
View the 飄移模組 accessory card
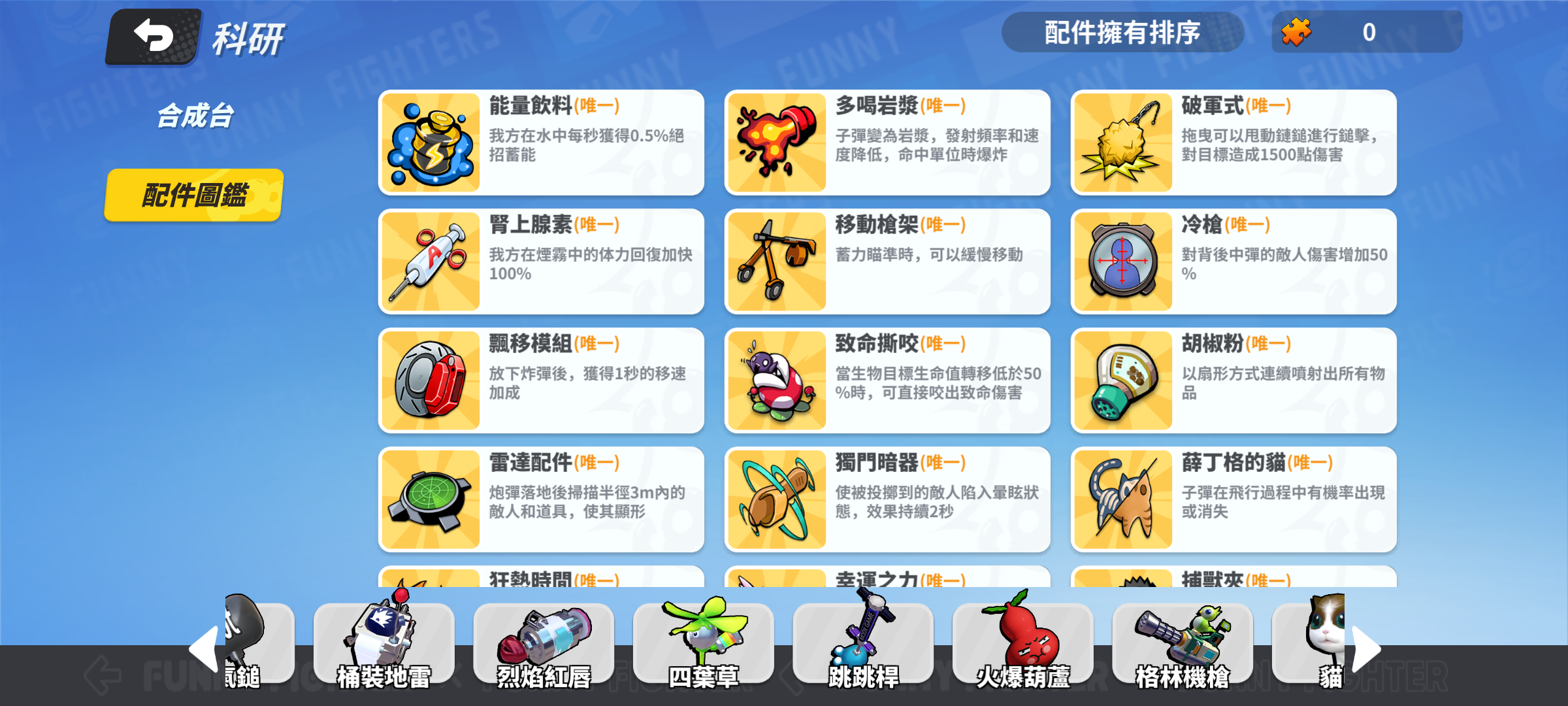541,380
